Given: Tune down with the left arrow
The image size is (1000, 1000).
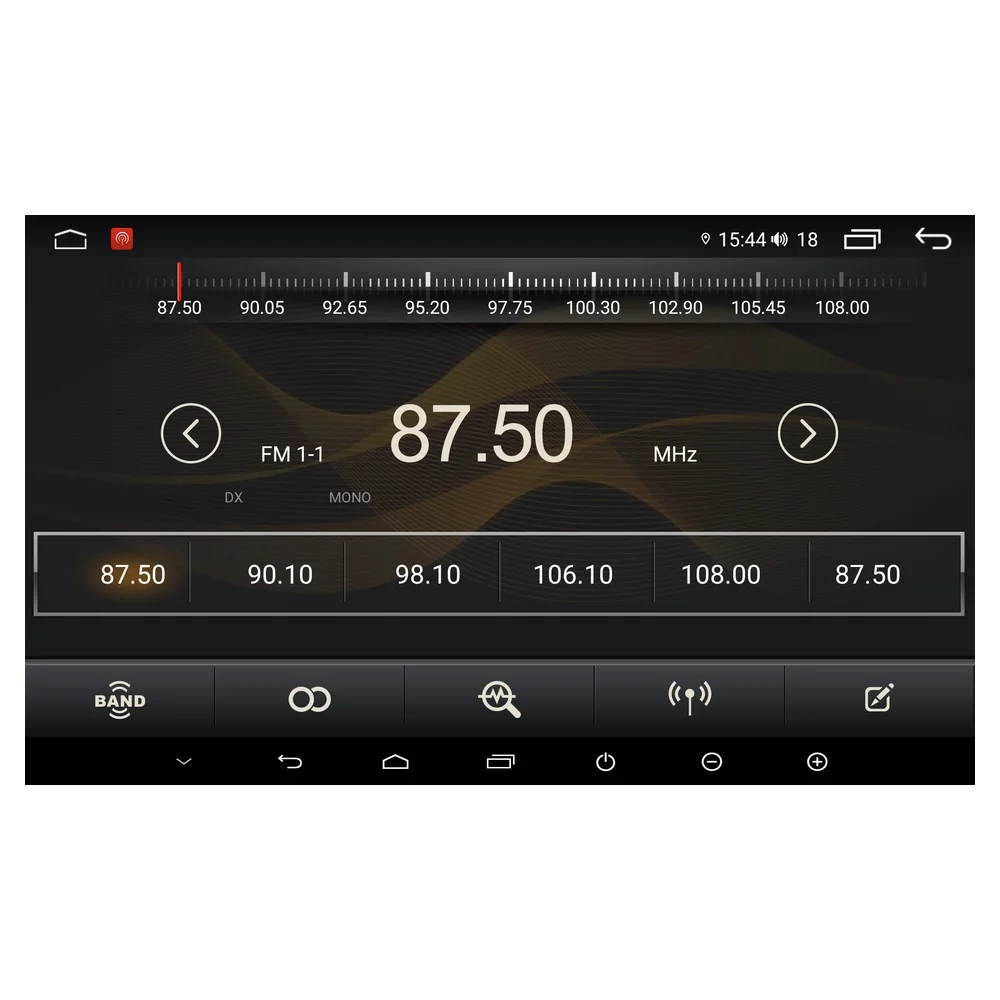Looking at the screenshot, I should click(x=190, y=434).
